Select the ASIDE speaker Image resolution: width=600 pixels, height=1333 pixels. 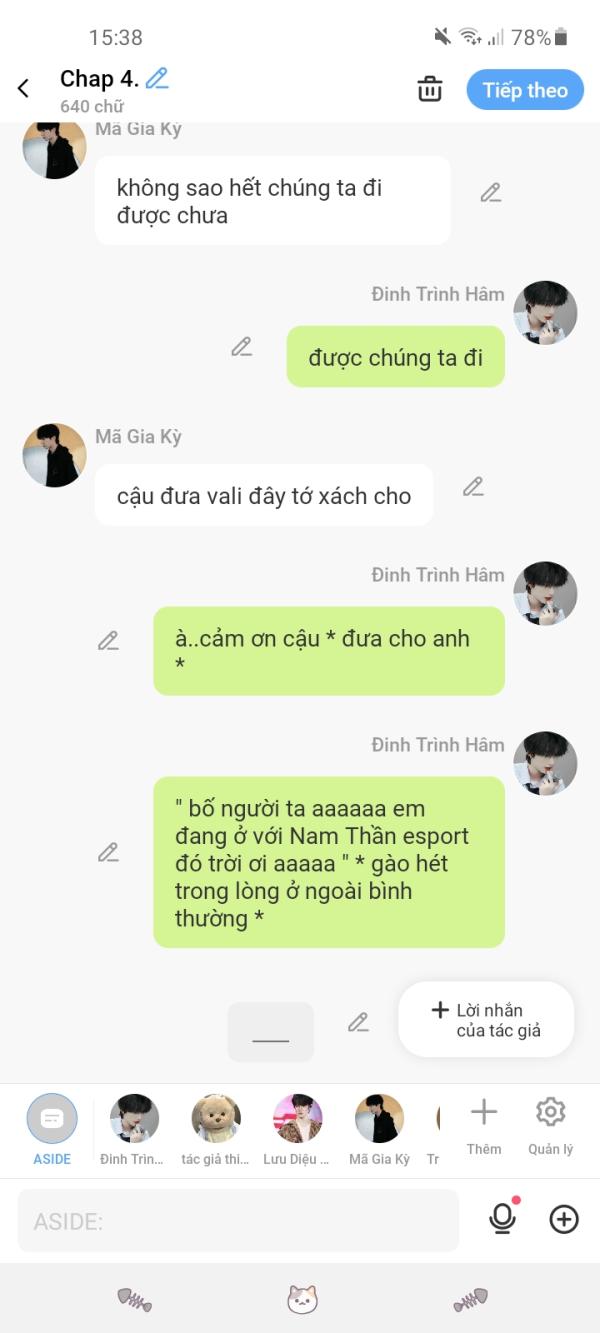click(x=52, y=1130)
